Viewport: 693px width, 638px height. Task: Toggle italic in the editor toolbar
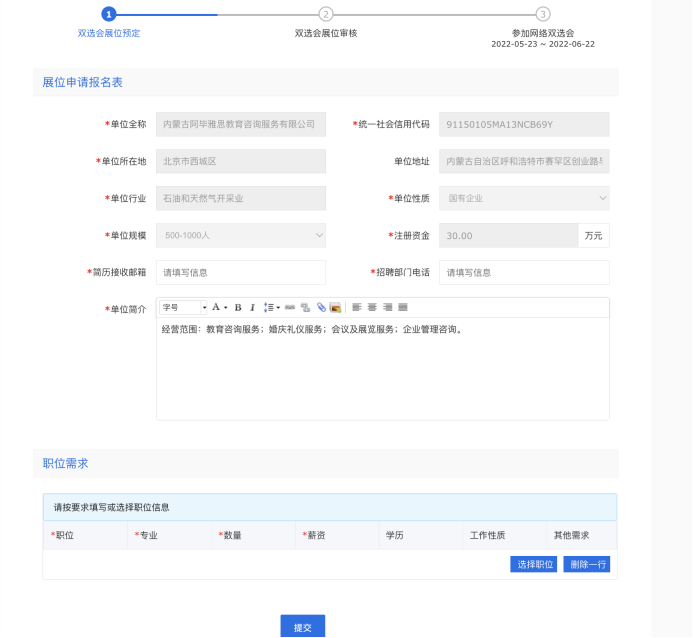[x=252, y=307]
